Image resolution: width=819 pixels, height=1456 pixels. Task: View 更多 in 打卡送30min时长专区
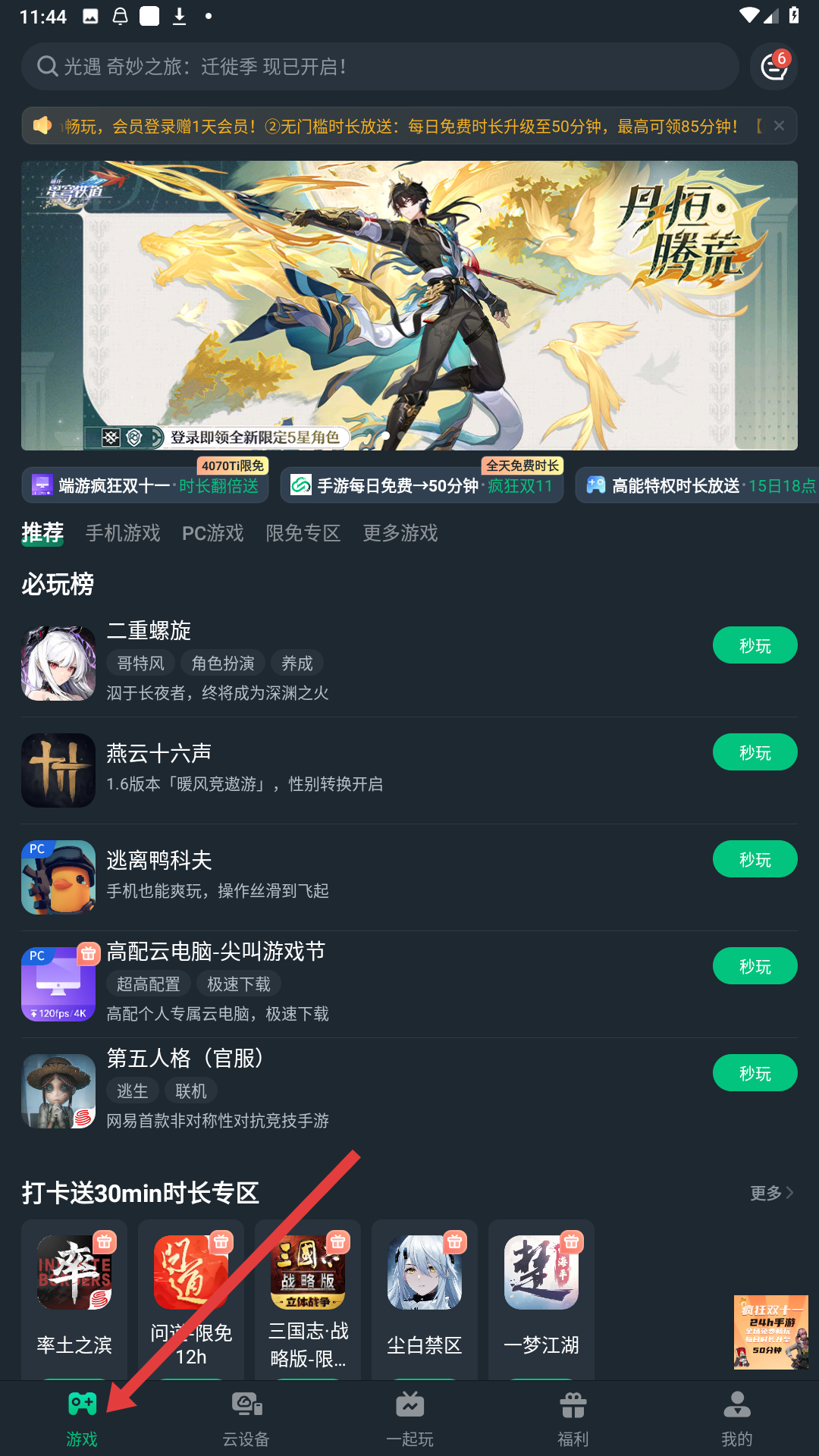pos(771,1193)
